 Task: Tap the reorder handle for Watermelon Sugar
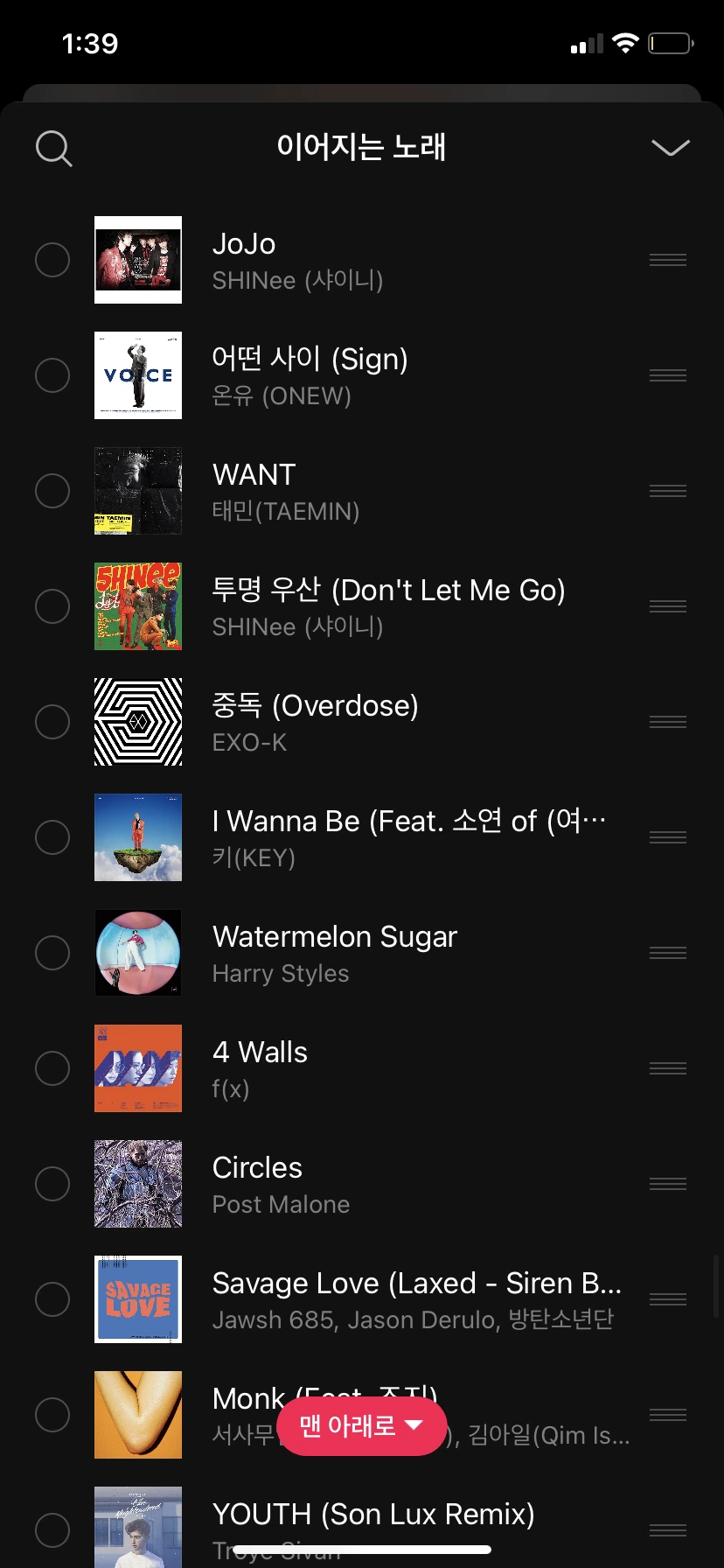[x=668, y=953]
